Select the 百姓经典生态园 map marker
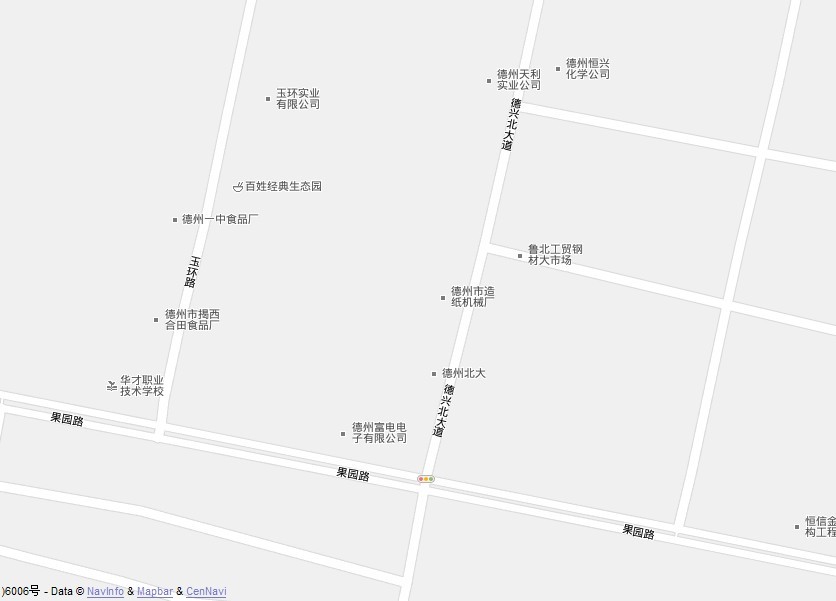 point(238,187)
